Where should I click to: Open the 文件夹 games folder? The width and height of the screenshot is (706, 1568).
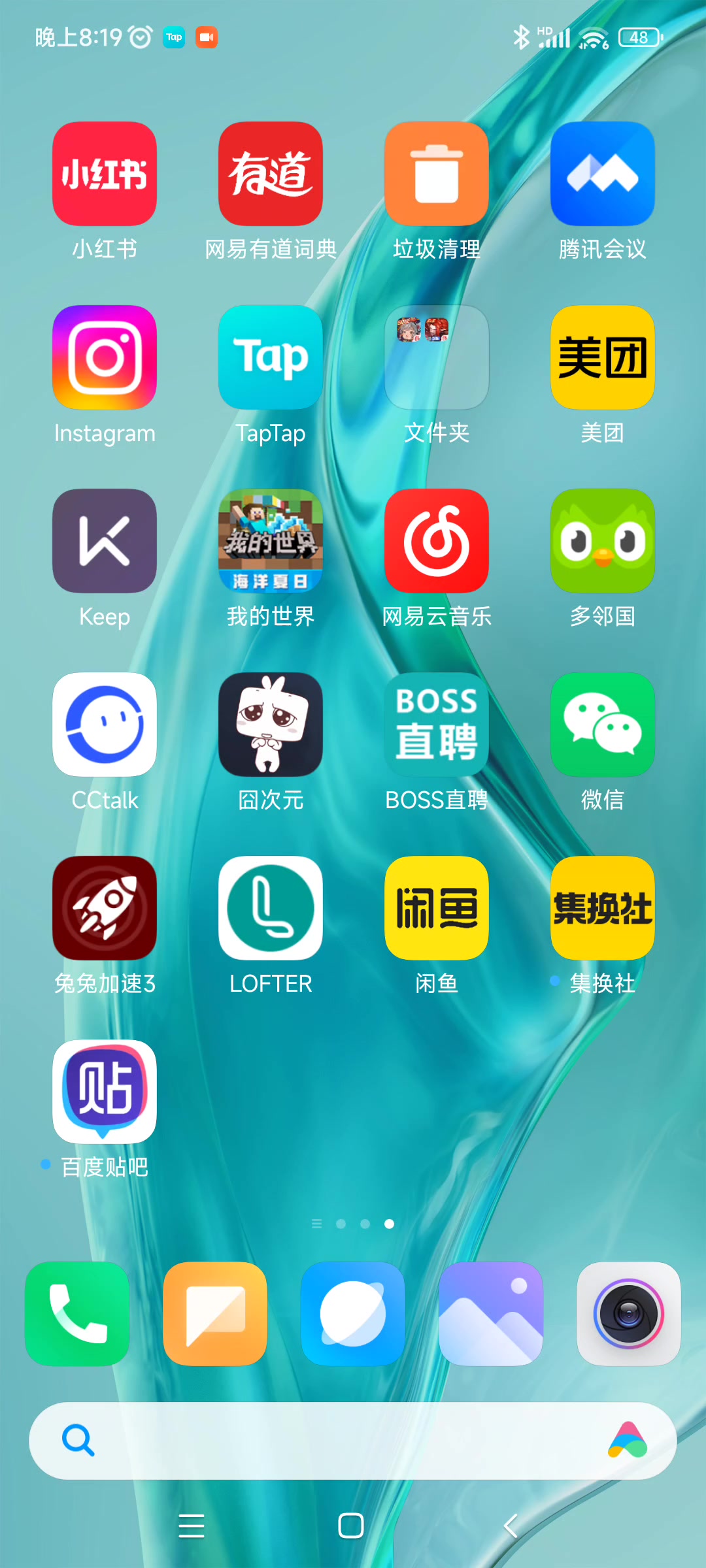point(437,357)
